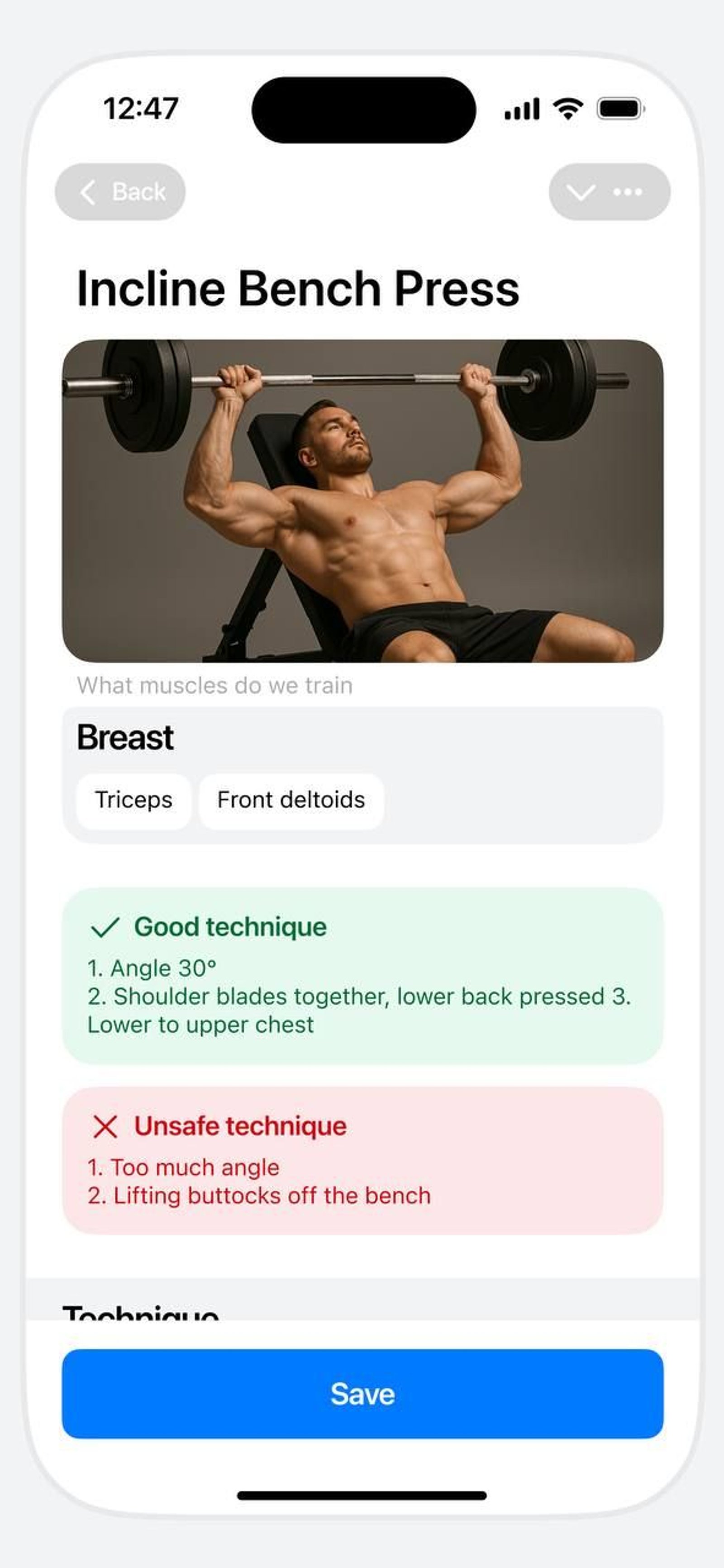Tap the chevron-down icon in the top pill
The height and width of the screenshot is (1568, 724).
[x=580, y=192]
